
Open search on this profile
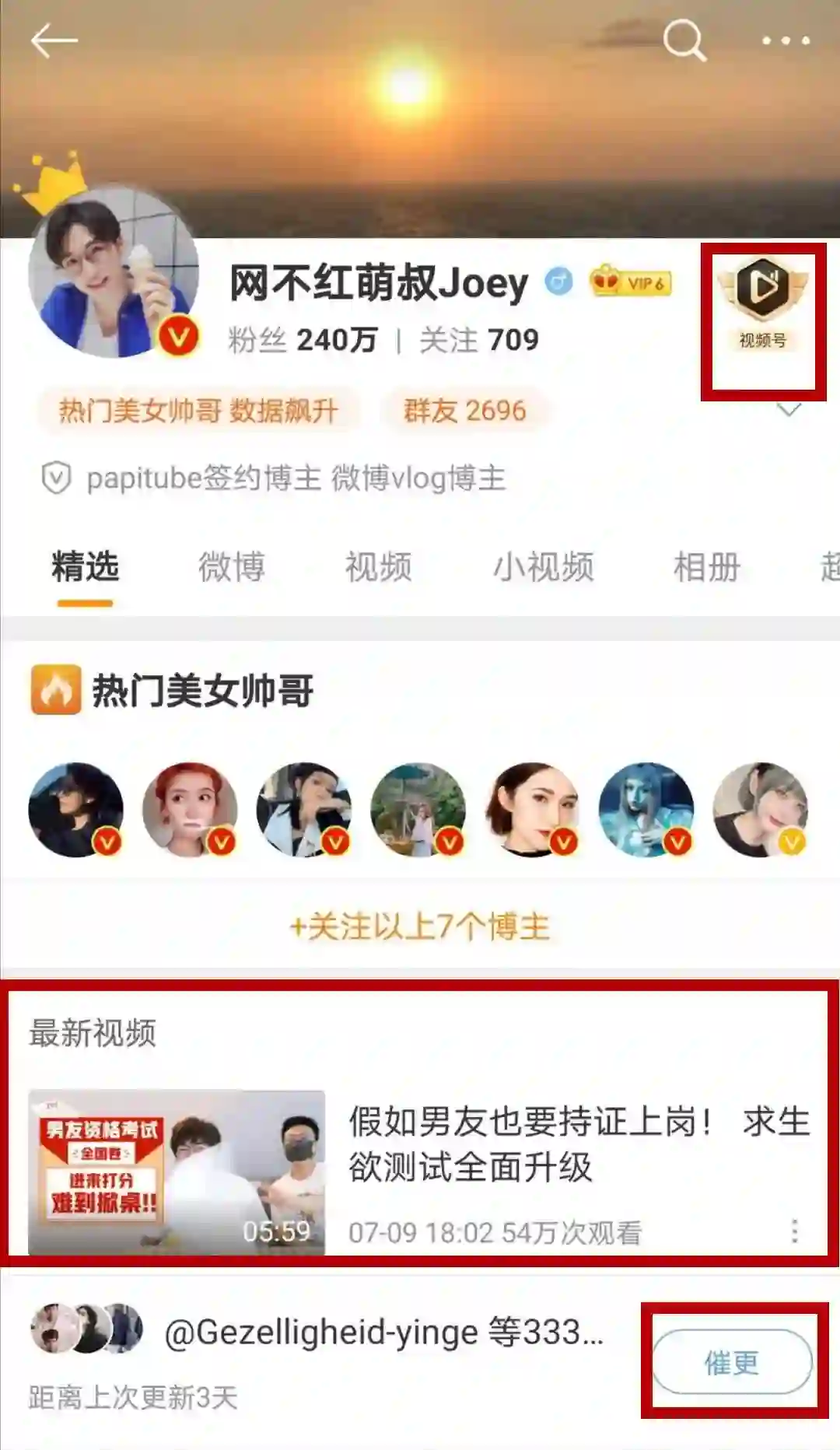pos(684,40)
